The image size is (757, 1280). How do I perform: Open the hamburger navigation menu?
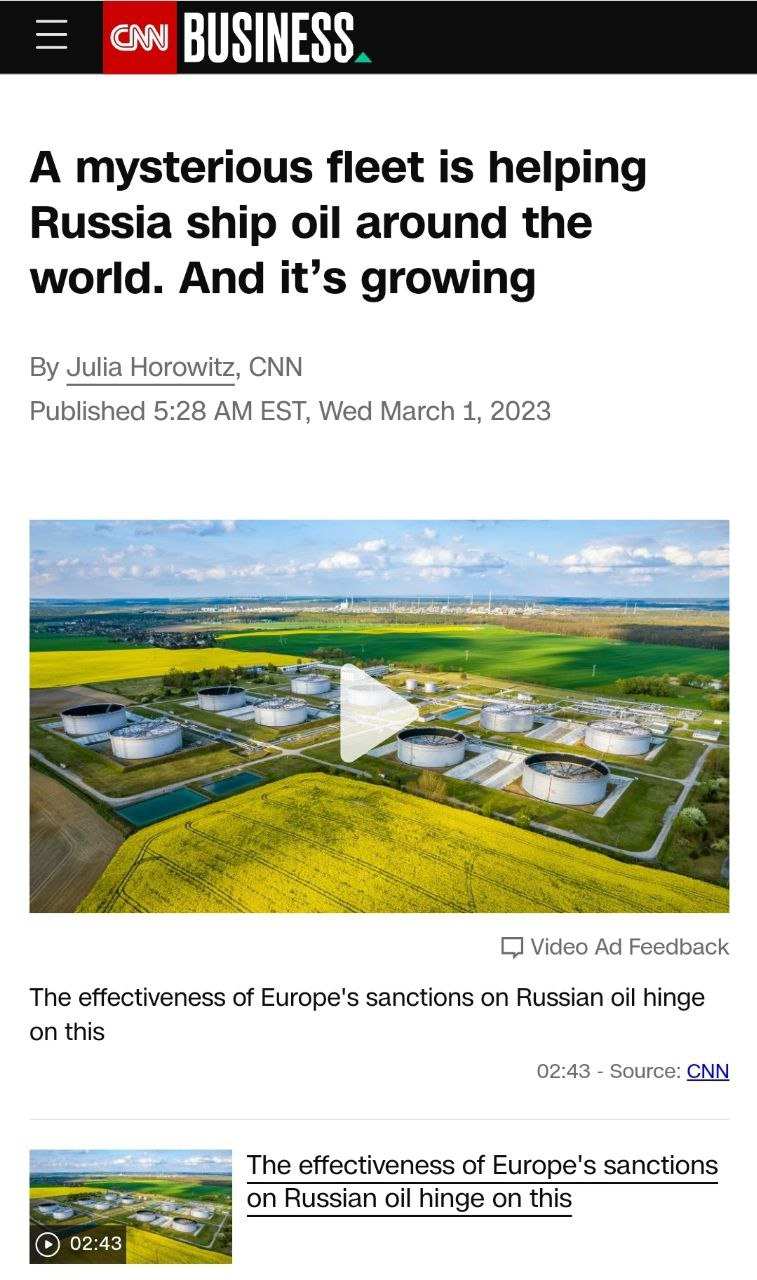(51, 36)
